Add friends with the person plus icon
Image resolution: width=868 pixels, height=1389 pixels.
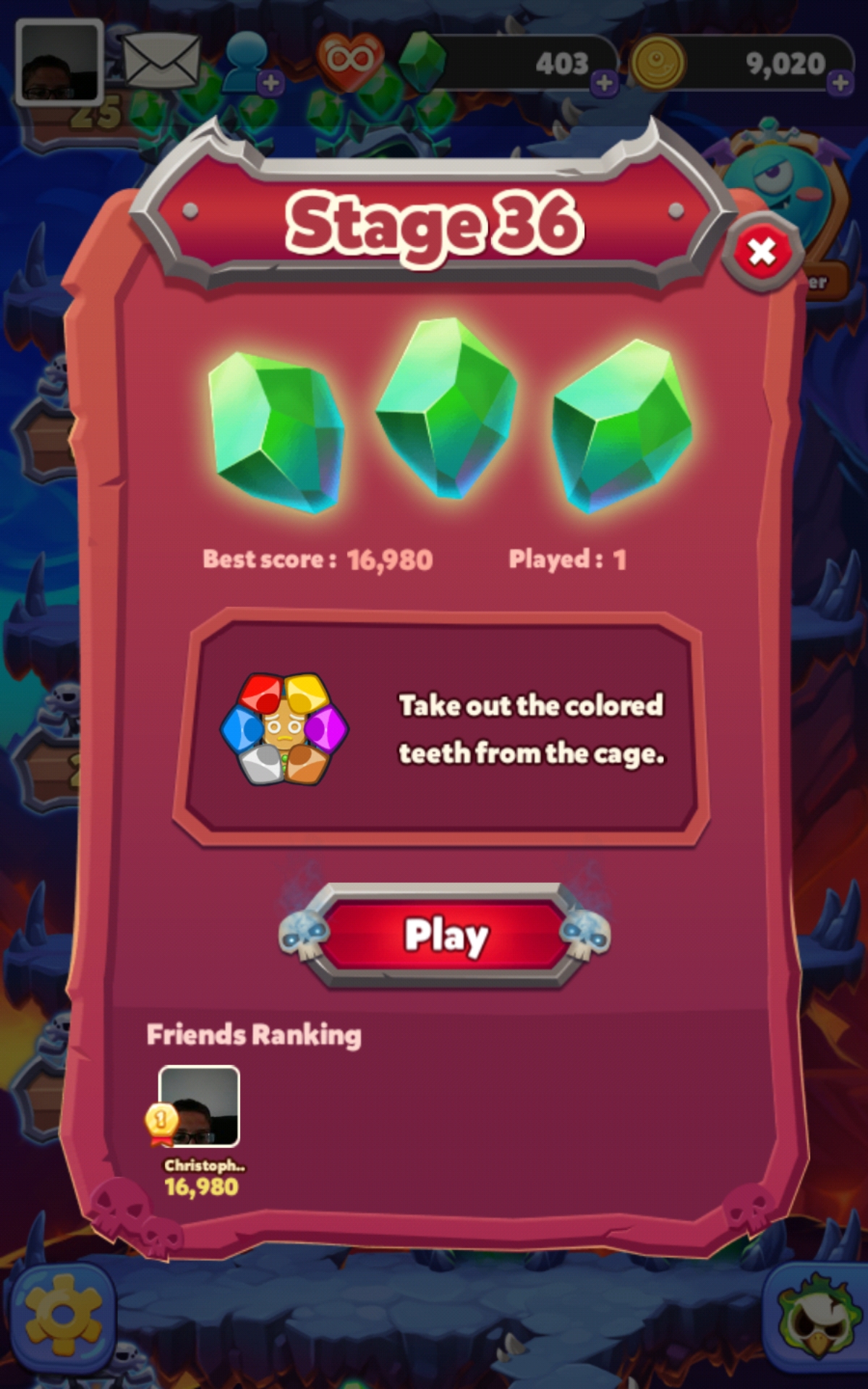tap(252, 65)
